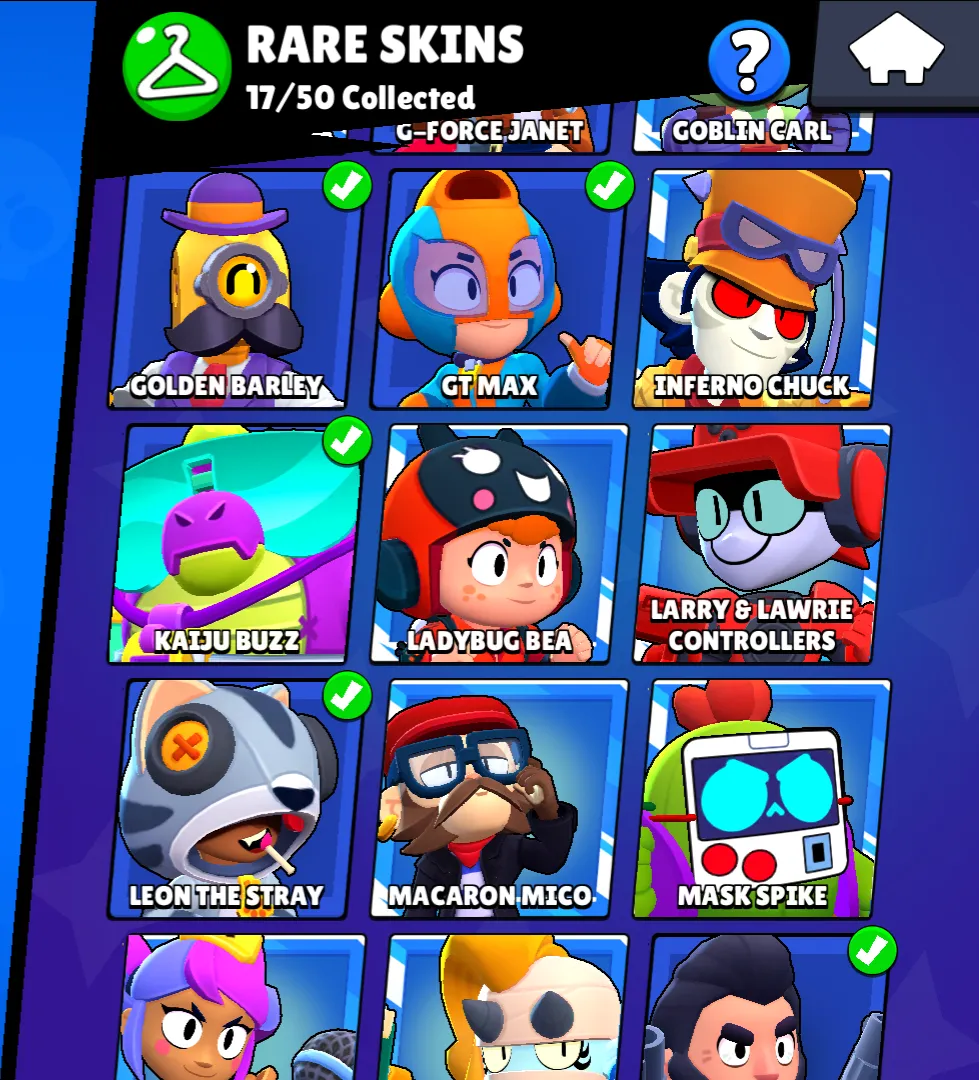Viewport: 979px width, 1080px height.
Task: Open the question mark help button
Action: point(748,62)
